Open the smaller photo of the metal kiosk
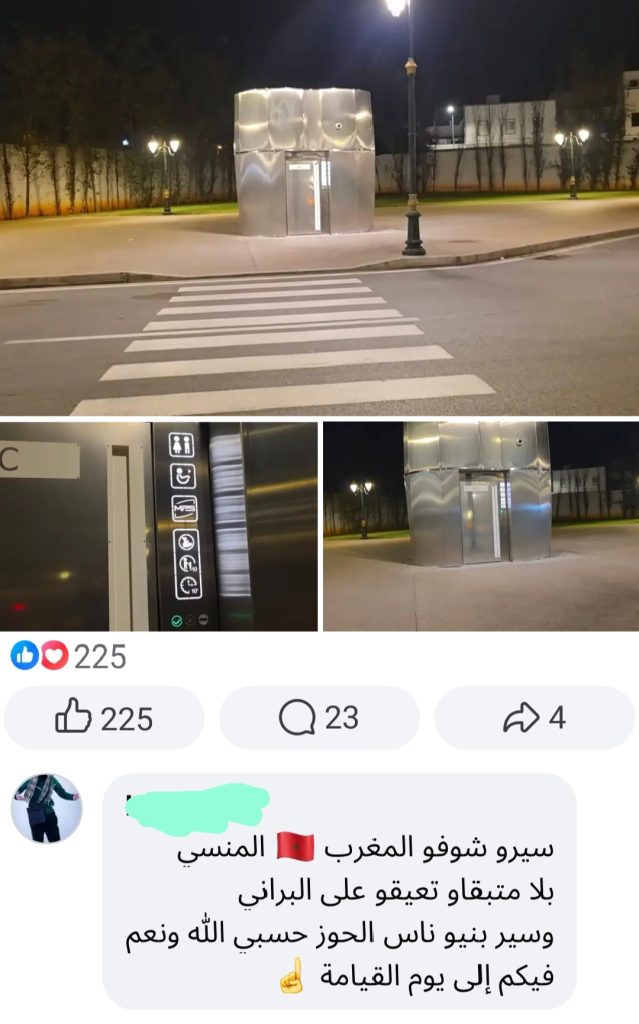Image resolution: width=639 pixels, height=1024 pixels. [480, 526]
